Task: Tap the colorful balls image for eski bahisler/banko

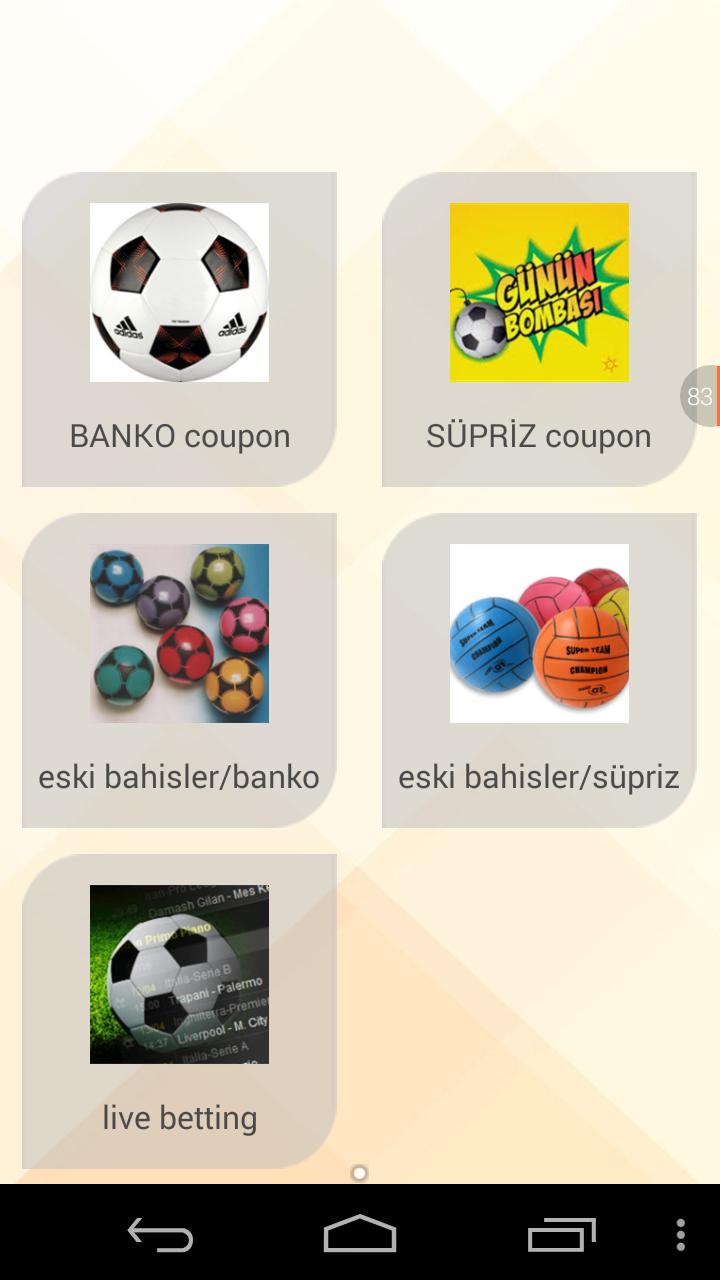Action: [179, 633]
